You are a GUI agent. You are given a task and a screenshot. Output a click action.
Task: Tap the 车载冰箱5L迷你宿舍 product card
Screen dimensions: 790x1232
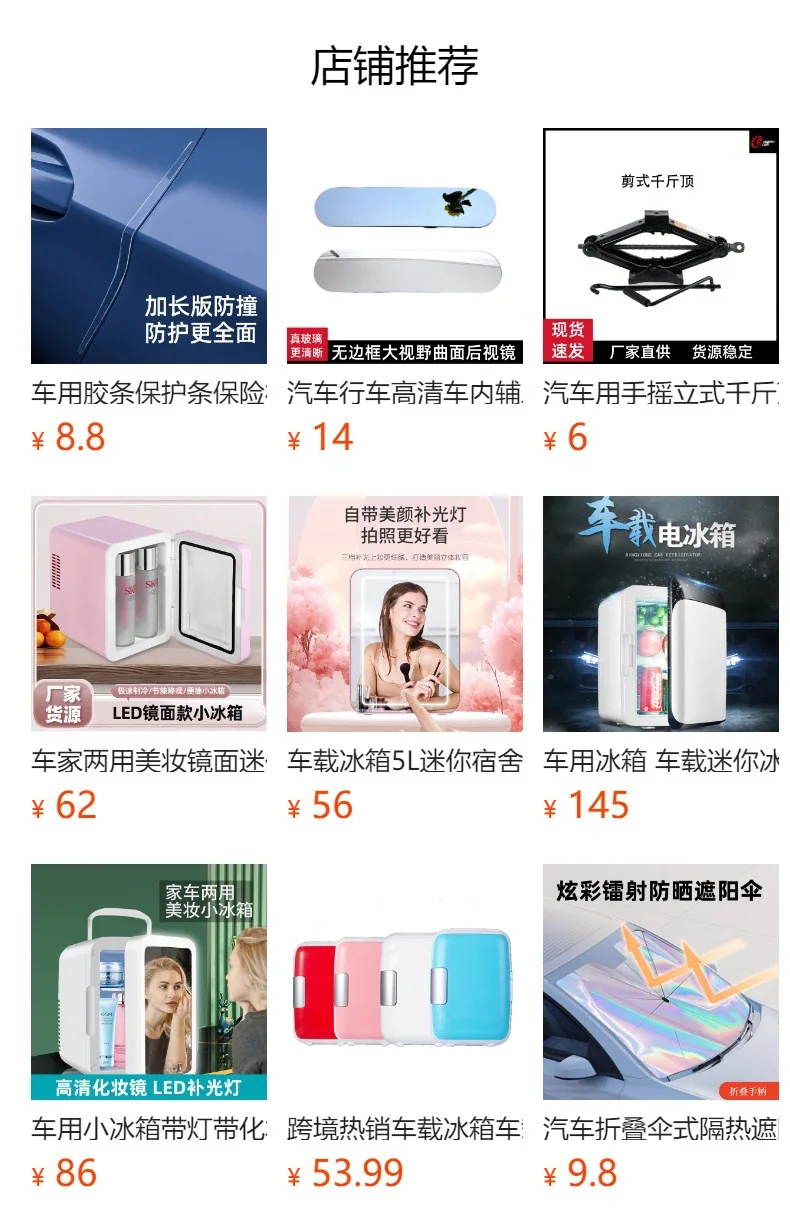[405, 614]
